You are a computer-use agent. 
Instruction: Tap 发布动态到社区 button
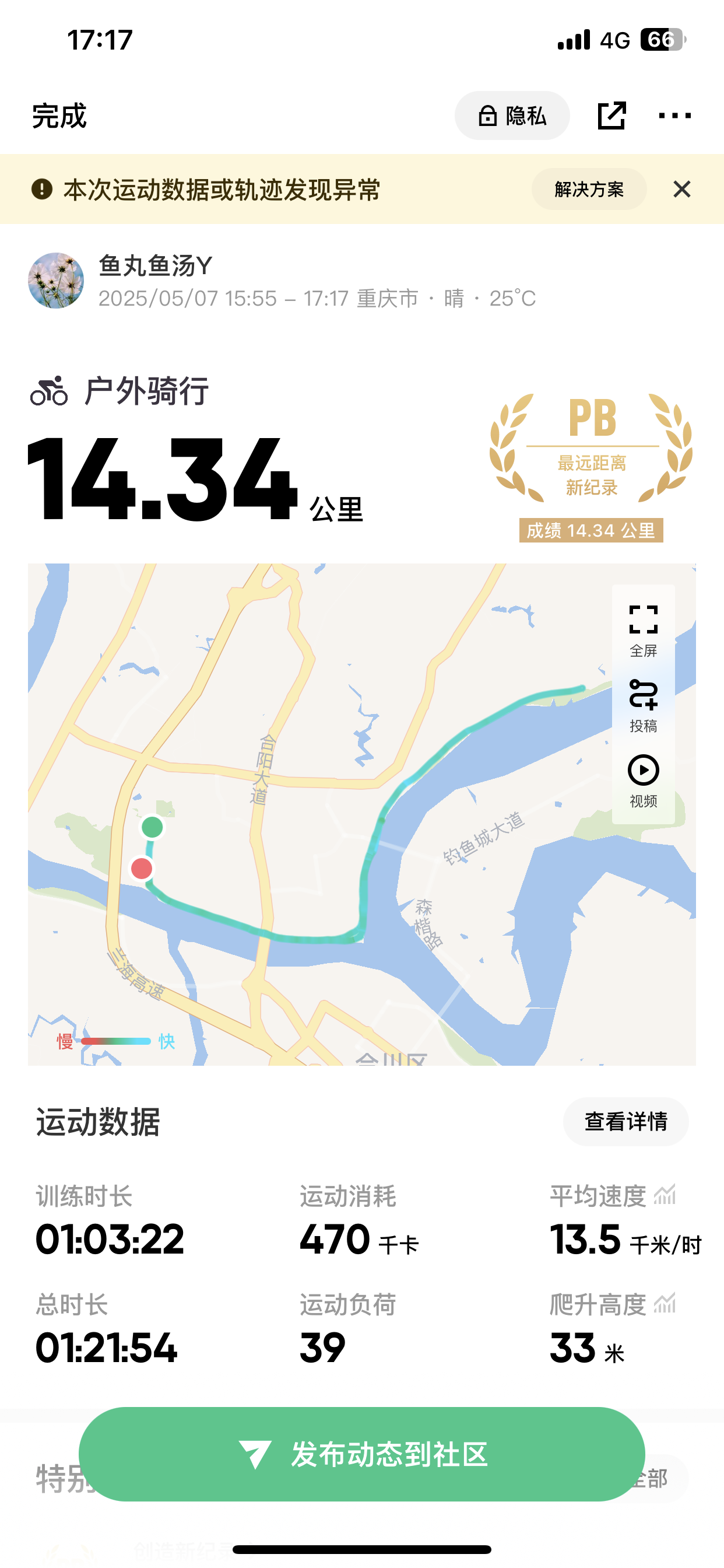pyautogui.click(x=362, y=1454)
